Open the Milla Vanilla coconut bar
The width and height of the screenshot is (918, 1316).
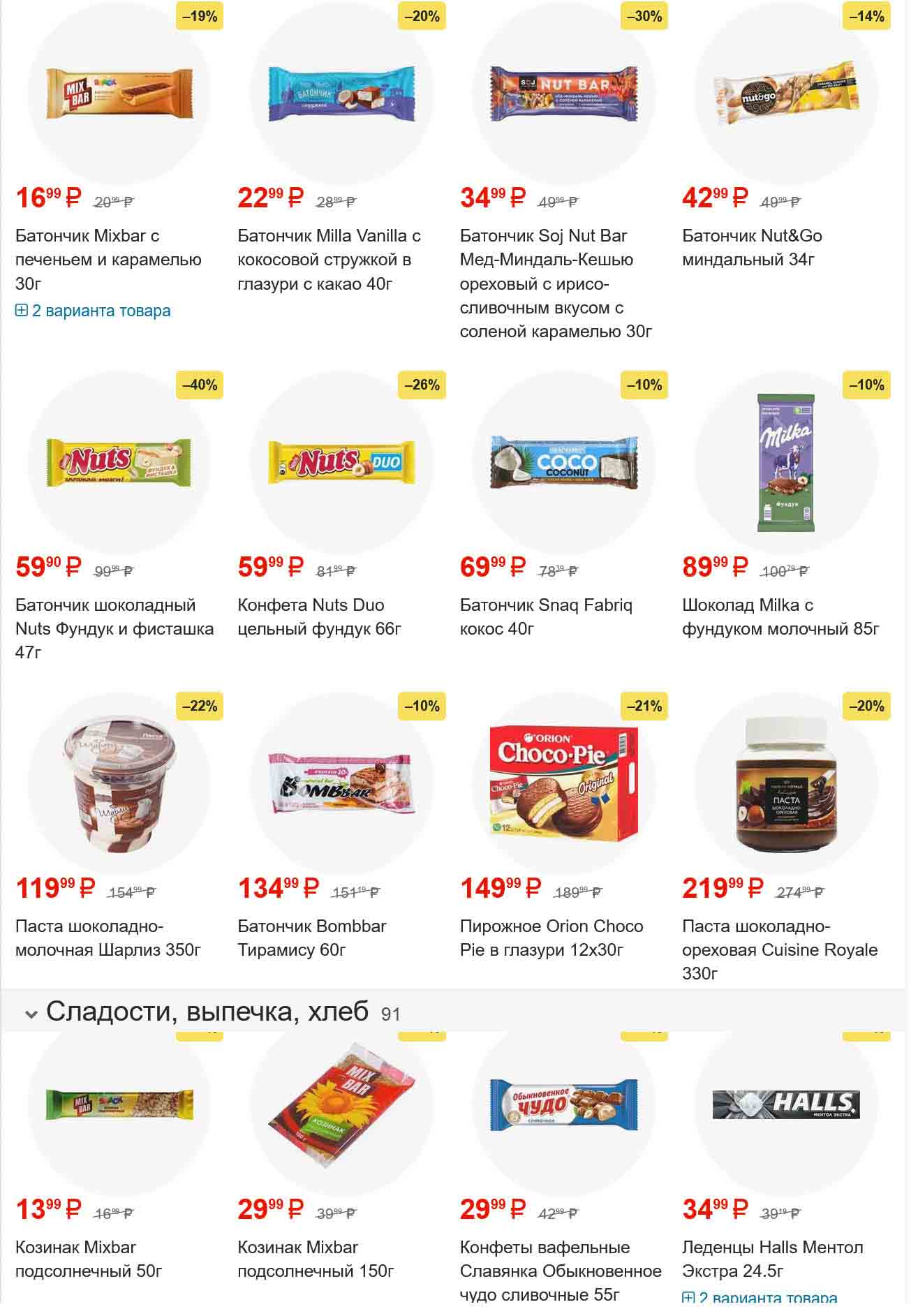(329, 259)
